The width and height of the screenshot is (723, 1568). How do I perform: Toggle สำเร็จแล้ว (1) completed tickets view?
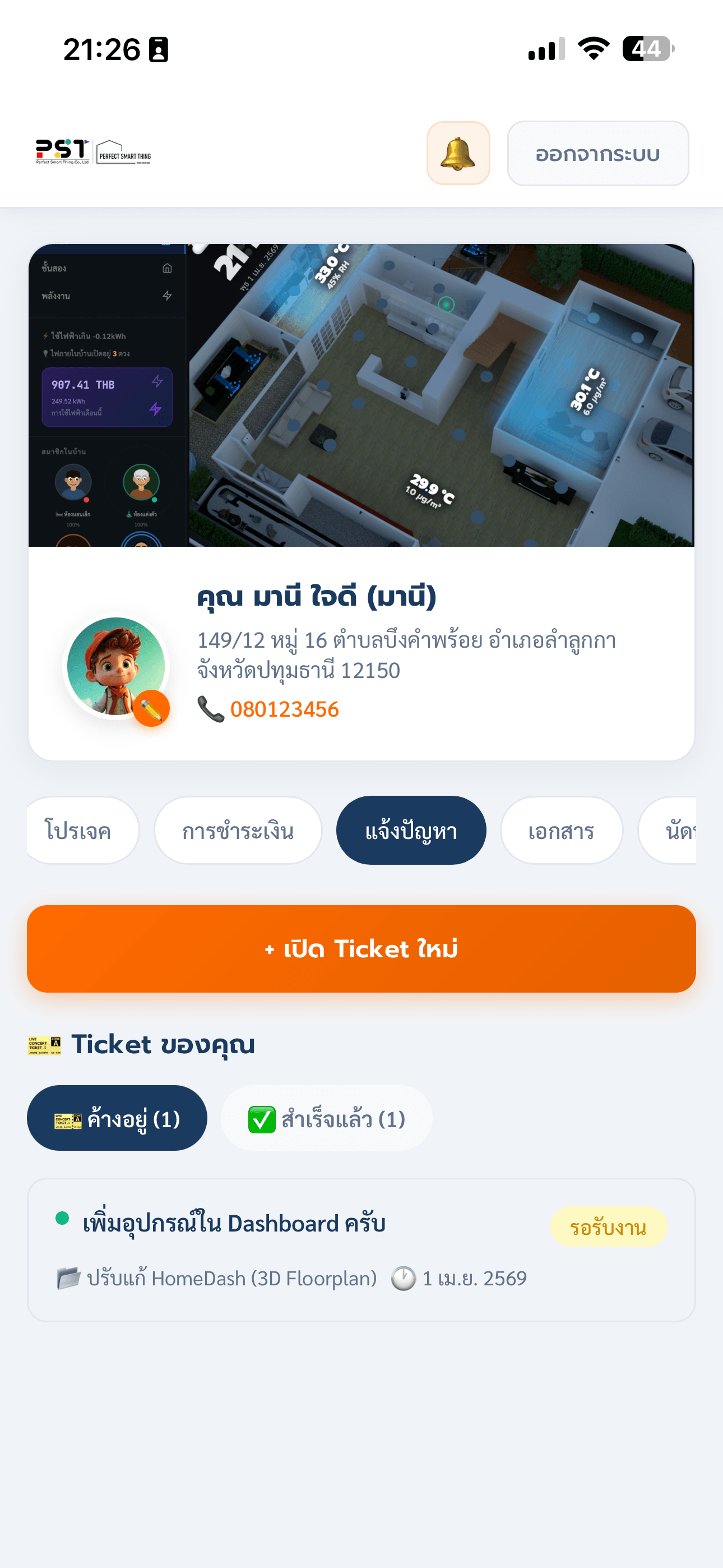pyautogui.click(x=326, y=1118)
